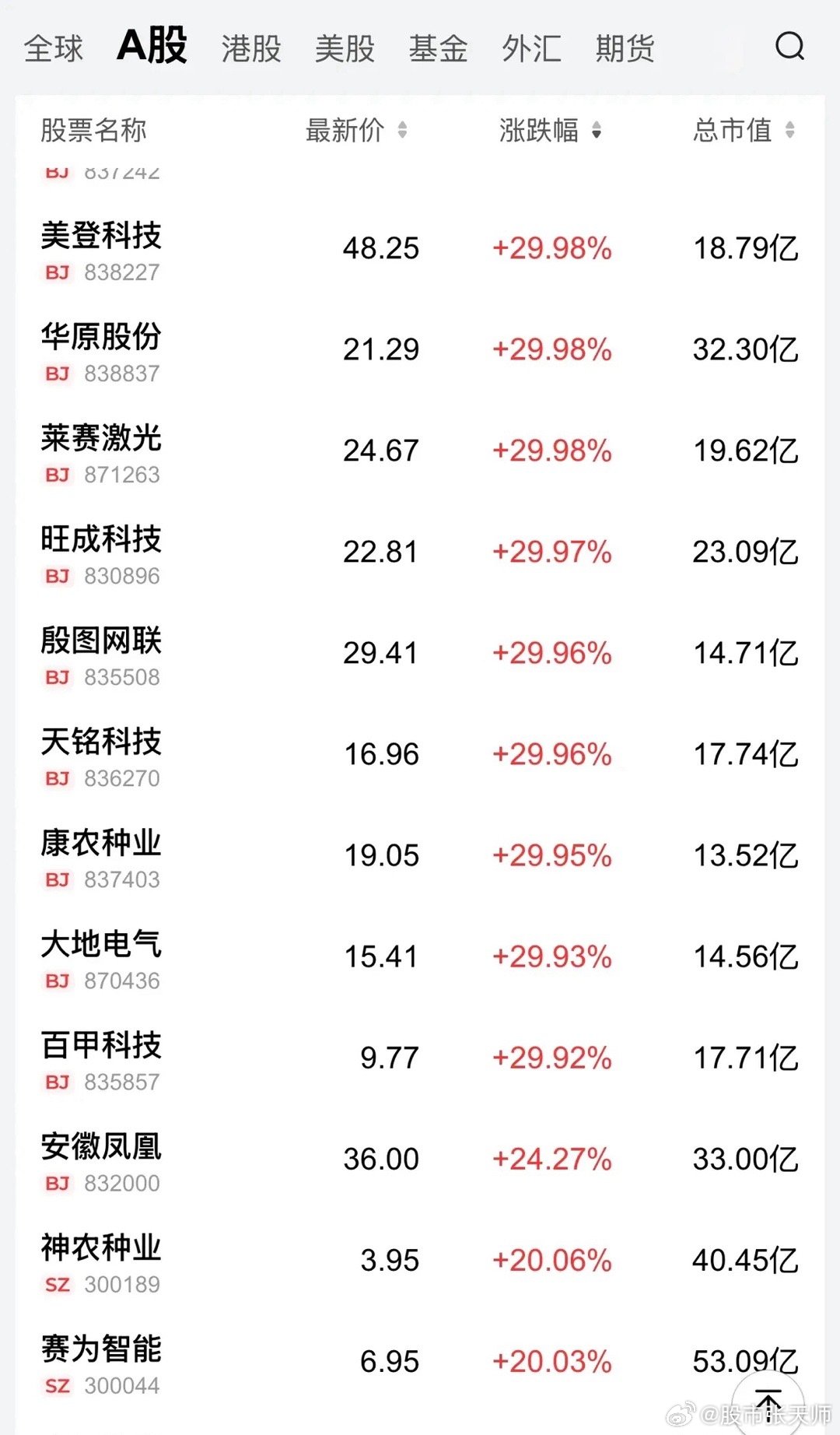840x1435 pixels.
Task: Switch to the 全球 tab
Action: (x=54, y=48)
